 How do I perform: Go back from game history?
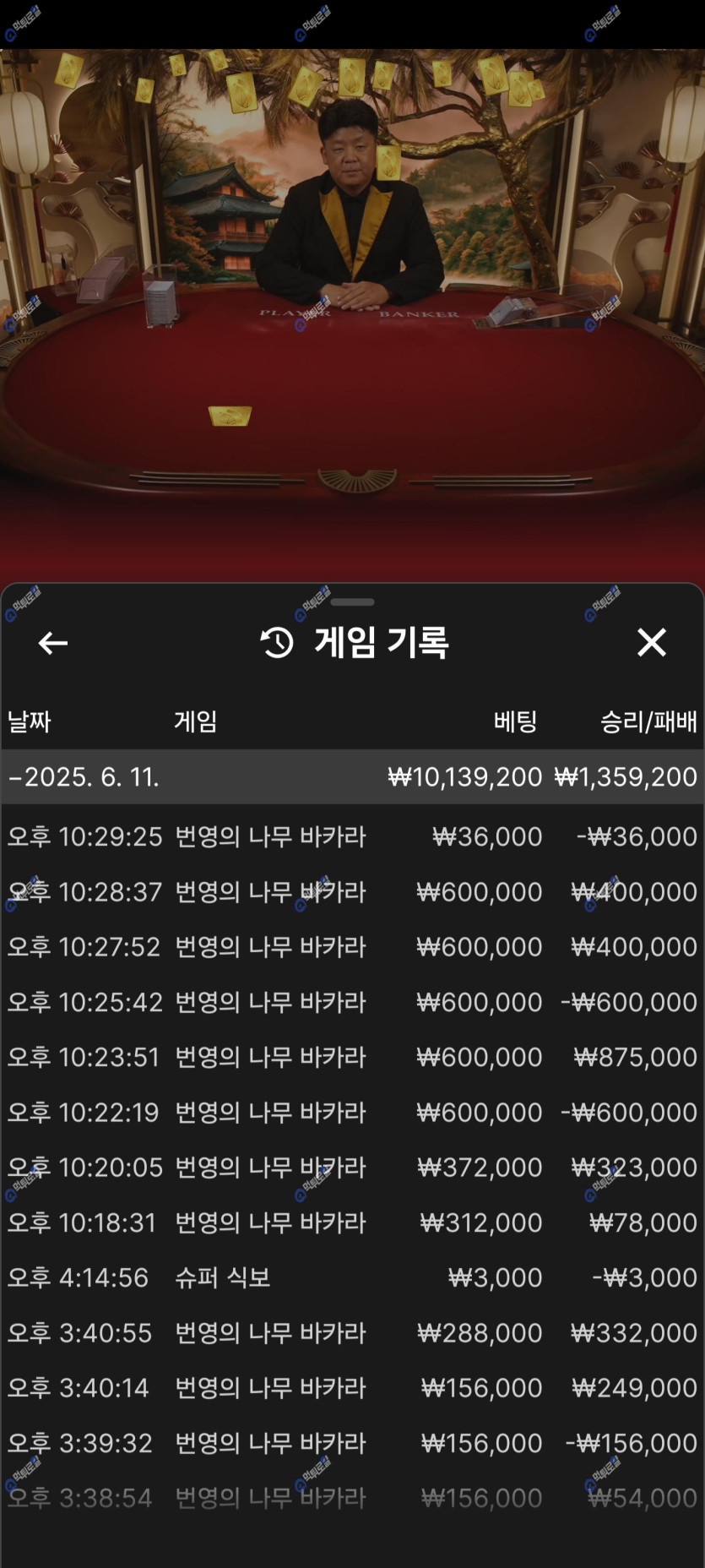[52, 643]
